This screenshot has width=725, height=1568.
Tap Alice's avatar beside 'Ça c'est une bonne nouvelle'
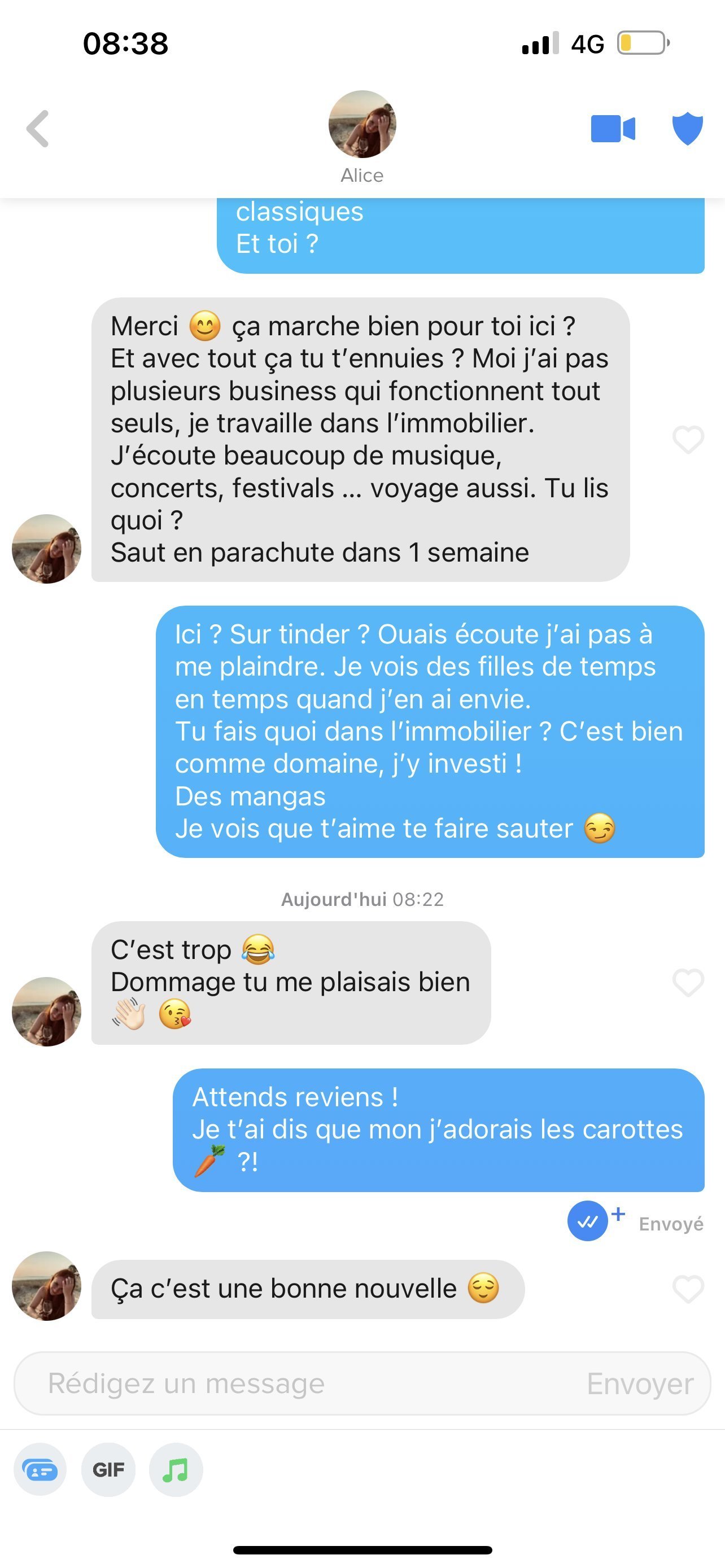coord(46,1286)
